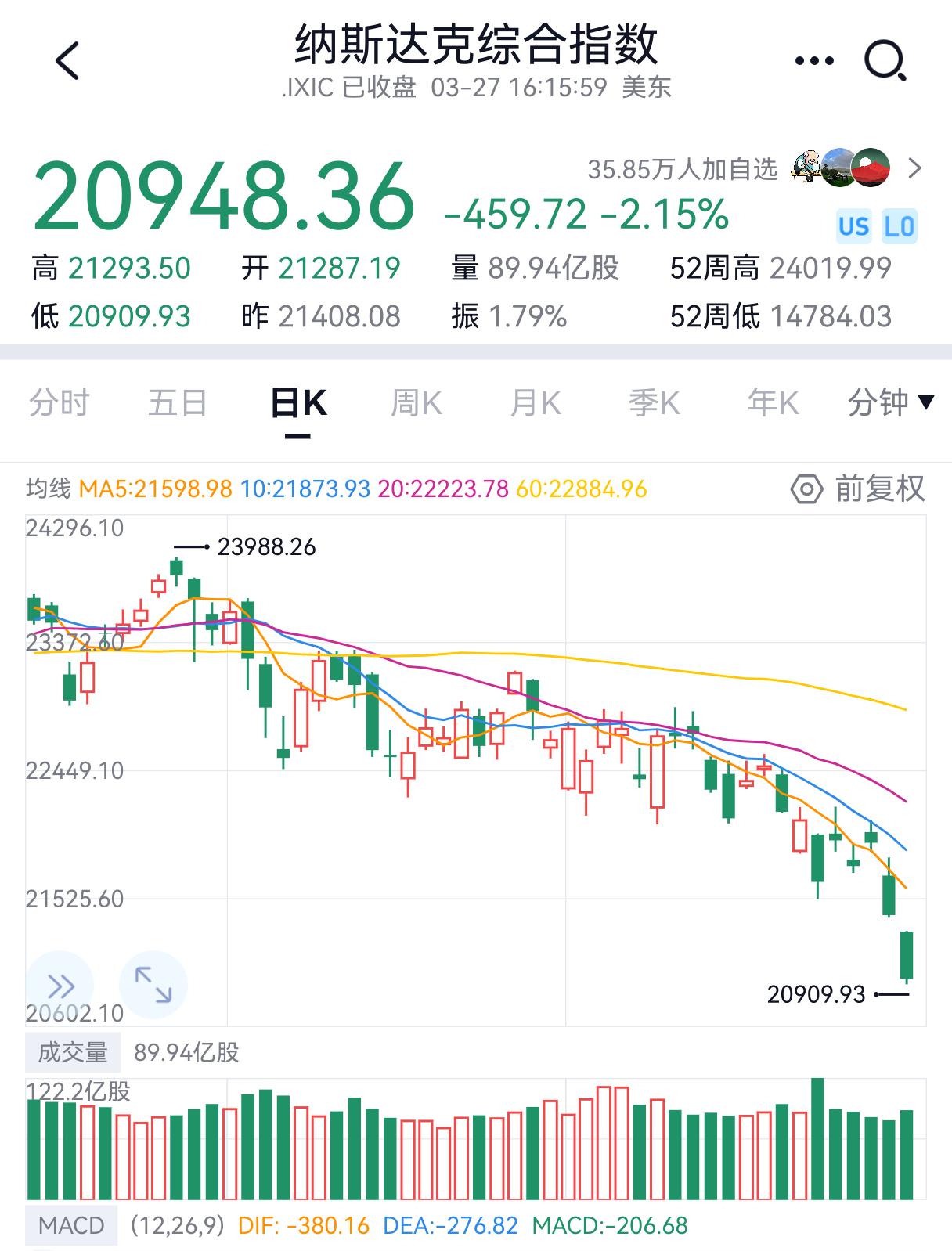Click the 前复权 adjustment target icon

806,488
